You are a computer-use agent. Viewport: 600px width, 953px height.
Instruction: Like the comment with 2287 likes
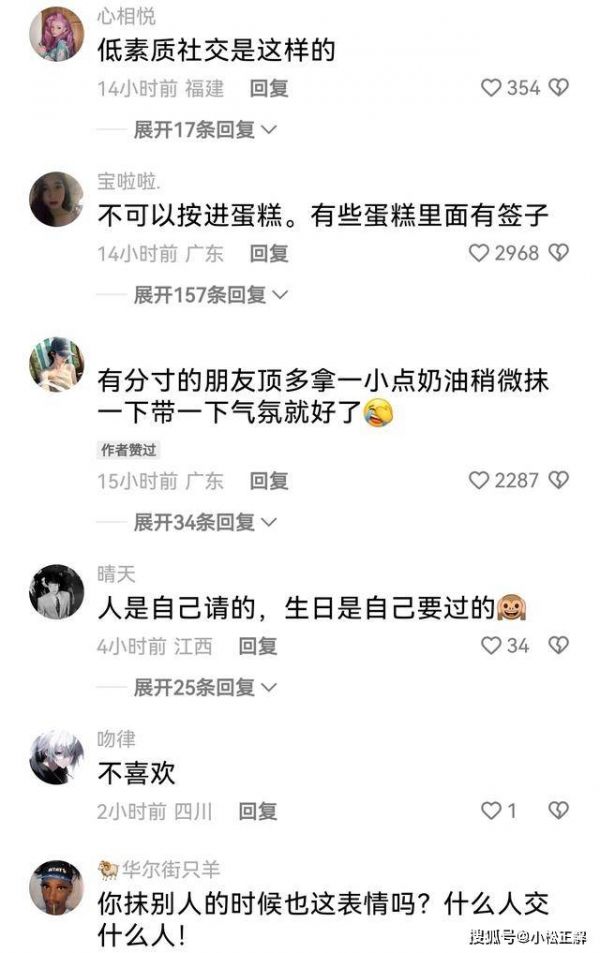tap(480, 481)
